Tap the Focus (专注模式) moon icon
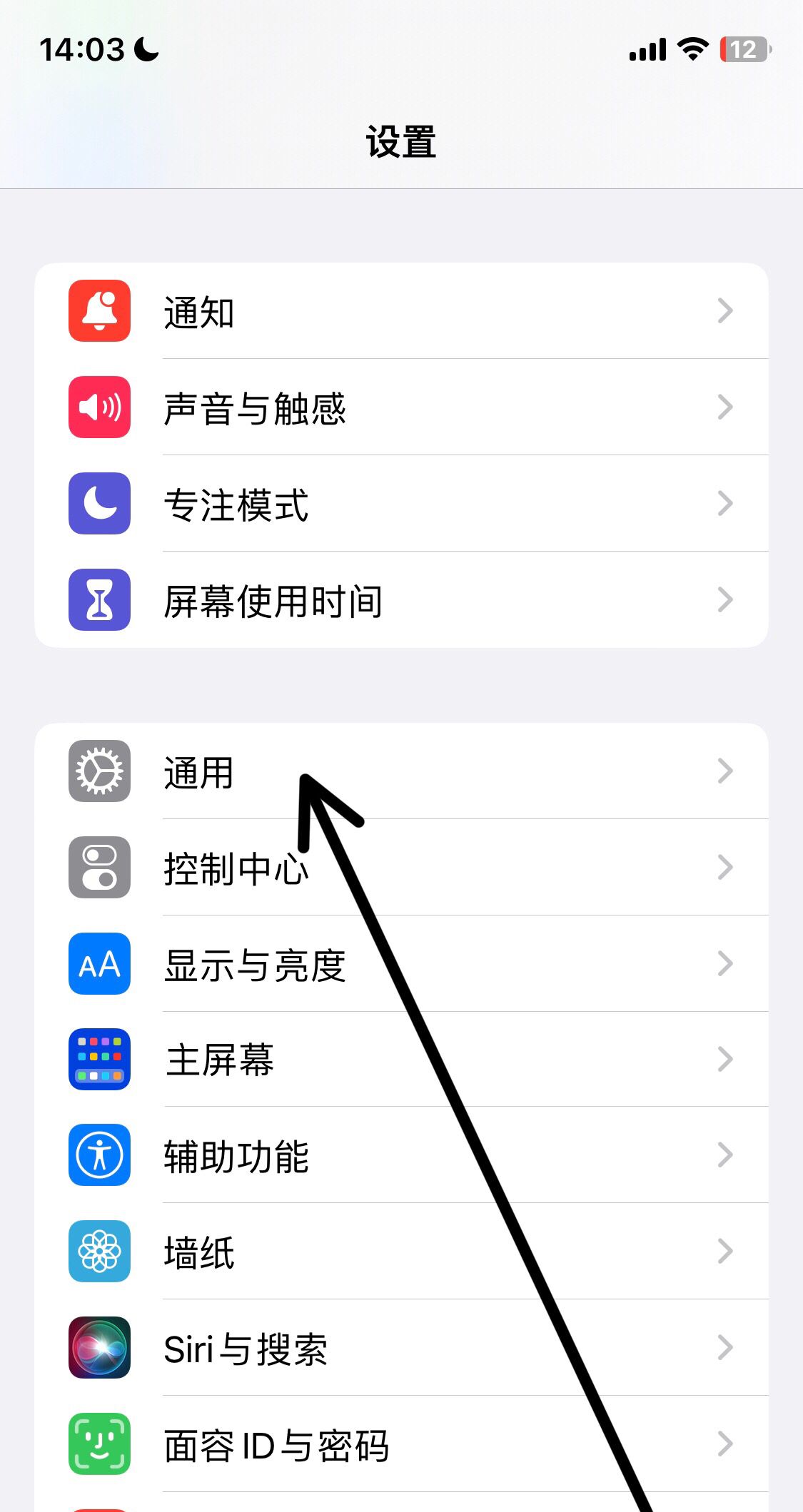The height and width of the screenshot is (1512, 803). (x=99, y=503)
